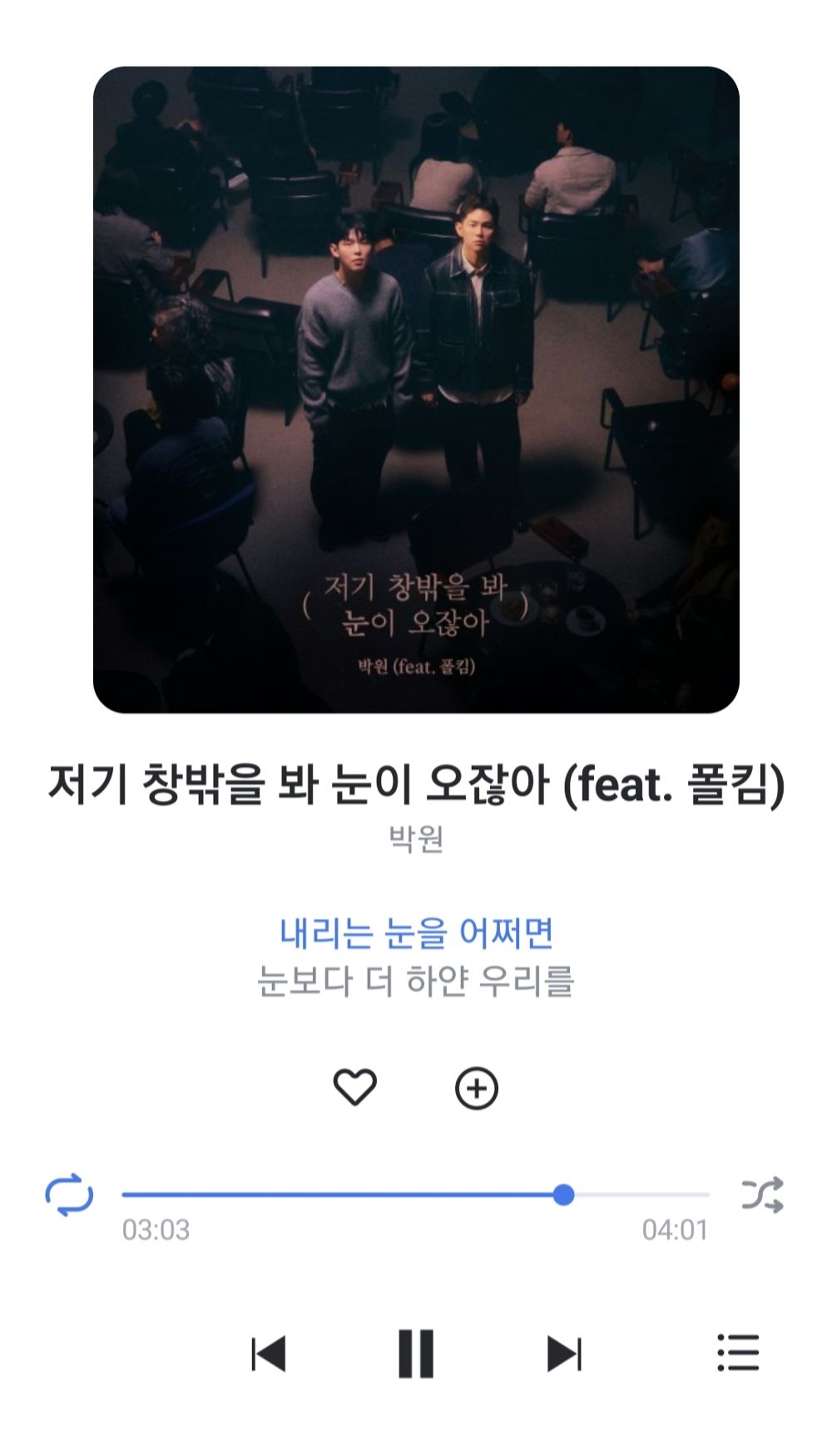This screenshot has width=832, height=1456.
Task: Toggle favorite status of the track
Action: [356, 1086]
